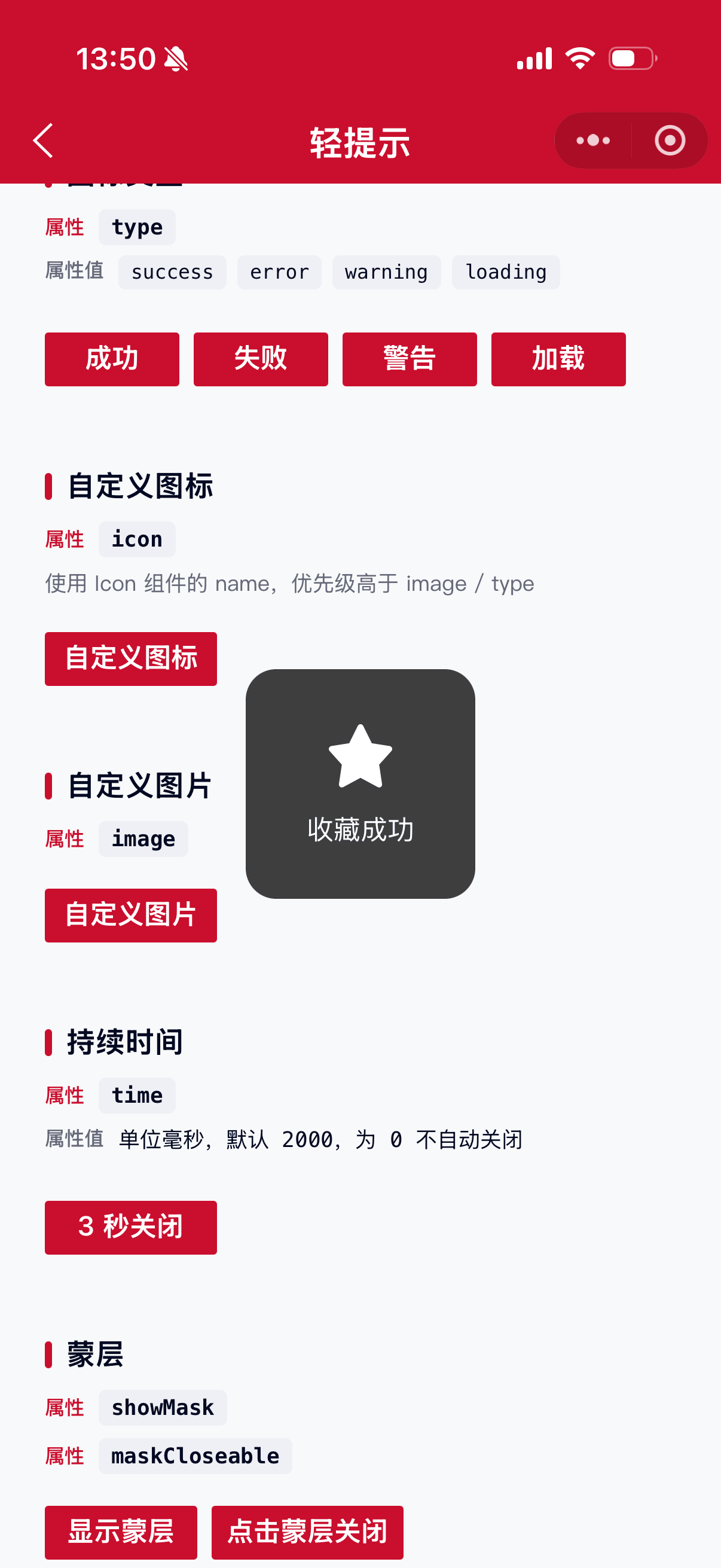Display the 加载 loading toast
The image size is (721, 1568).
click(x=558, y=359)
